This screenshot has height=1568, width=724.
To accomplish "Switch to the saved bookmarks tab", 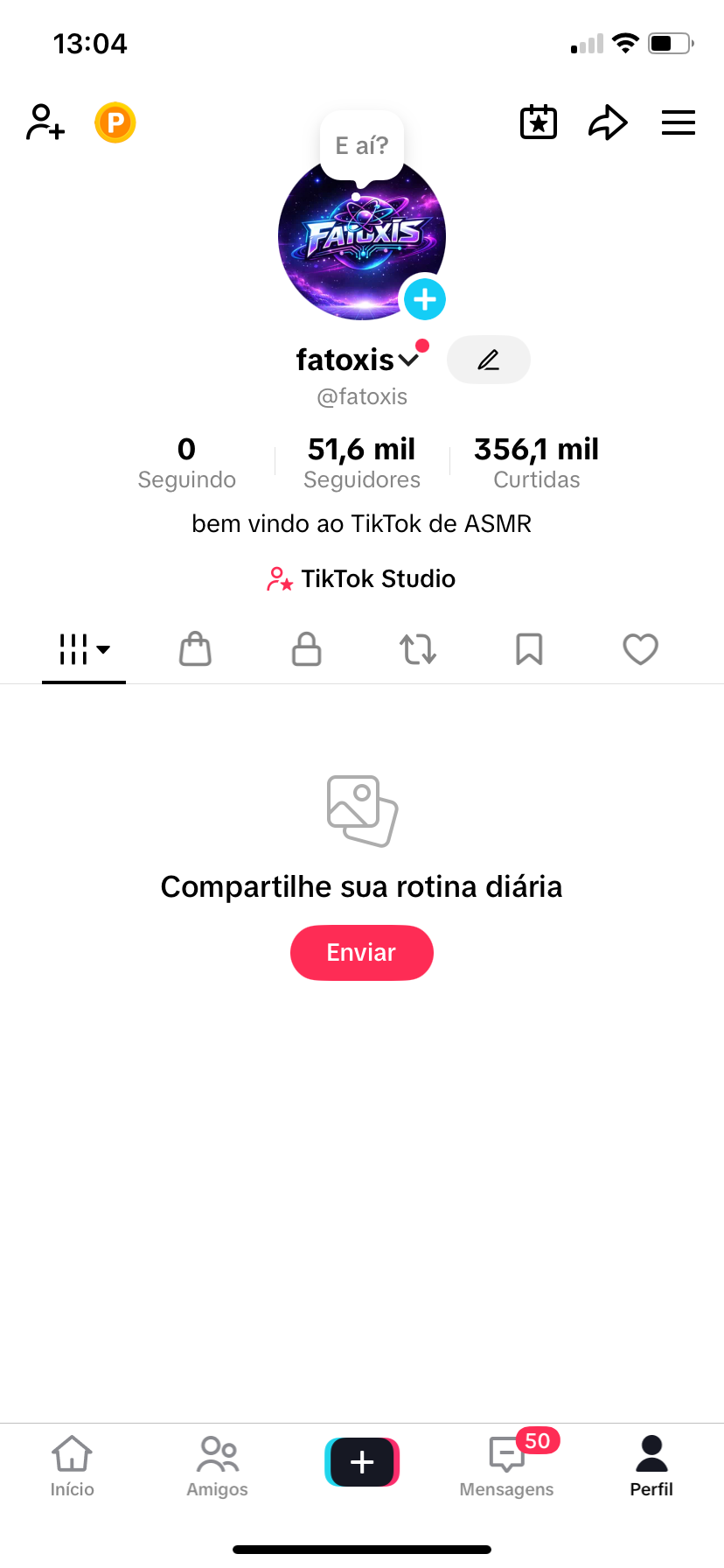I will [529, 649].
